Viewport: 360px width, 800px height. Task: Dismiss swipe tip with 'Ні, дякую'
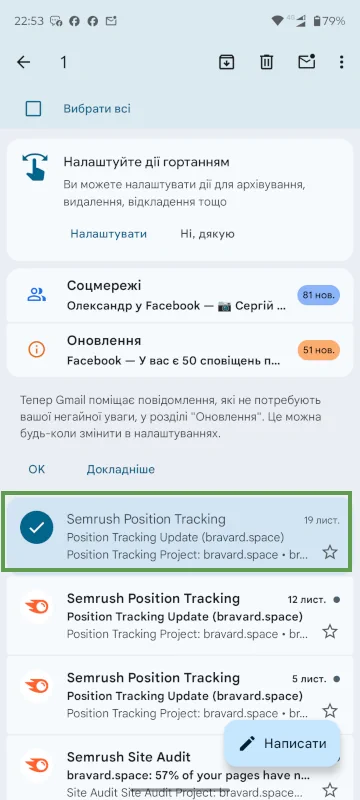[x=207, y=234]
